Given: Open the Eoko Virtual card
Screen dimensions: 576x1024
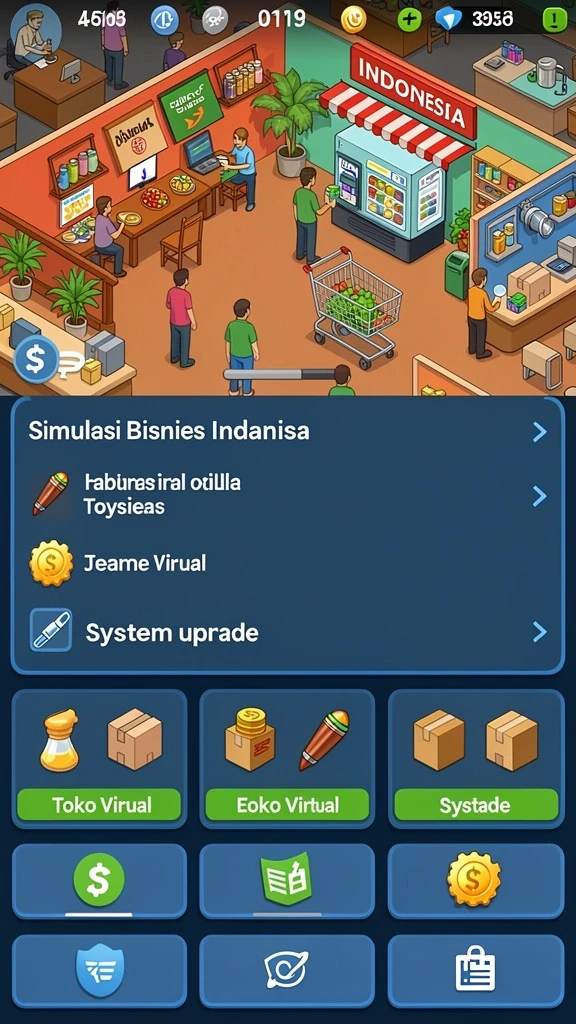Looking at the screenshot, I should tap(287, 759).
